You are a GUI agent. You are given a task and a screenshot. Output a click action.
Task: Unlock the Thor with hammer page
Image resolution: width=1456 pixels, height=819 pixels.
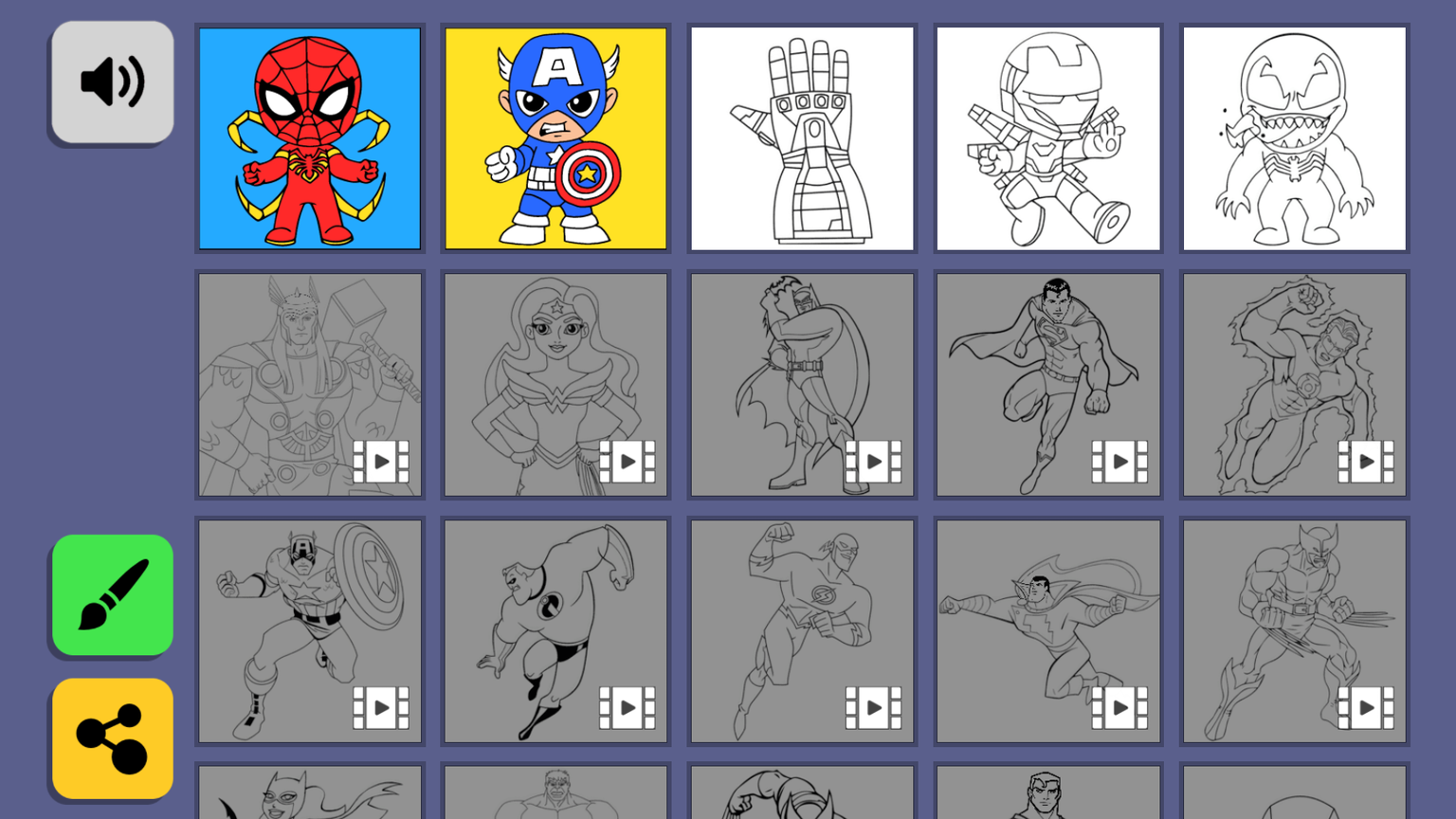click(310, 385)
